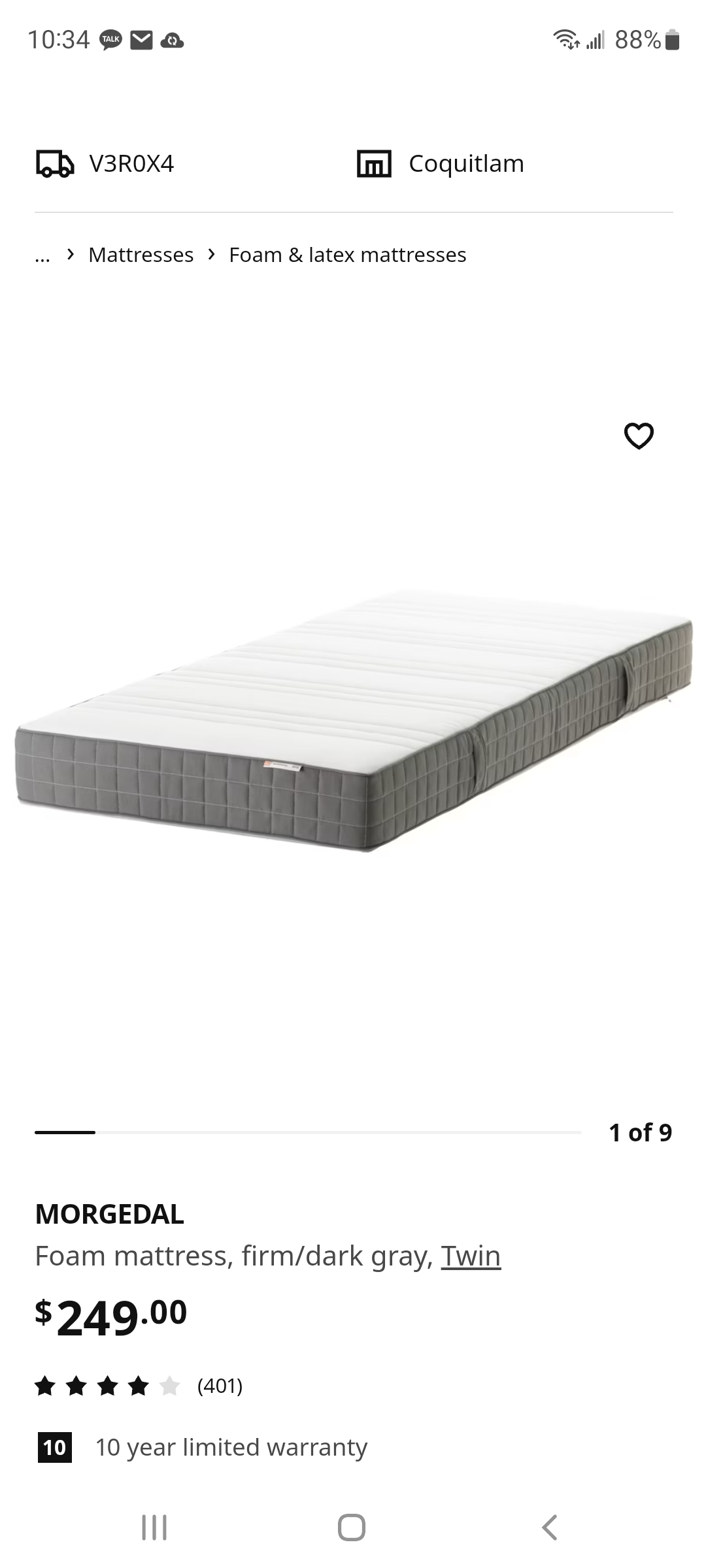
Task: Open the 10 year limited warranty details
Action: point(231,1447)
